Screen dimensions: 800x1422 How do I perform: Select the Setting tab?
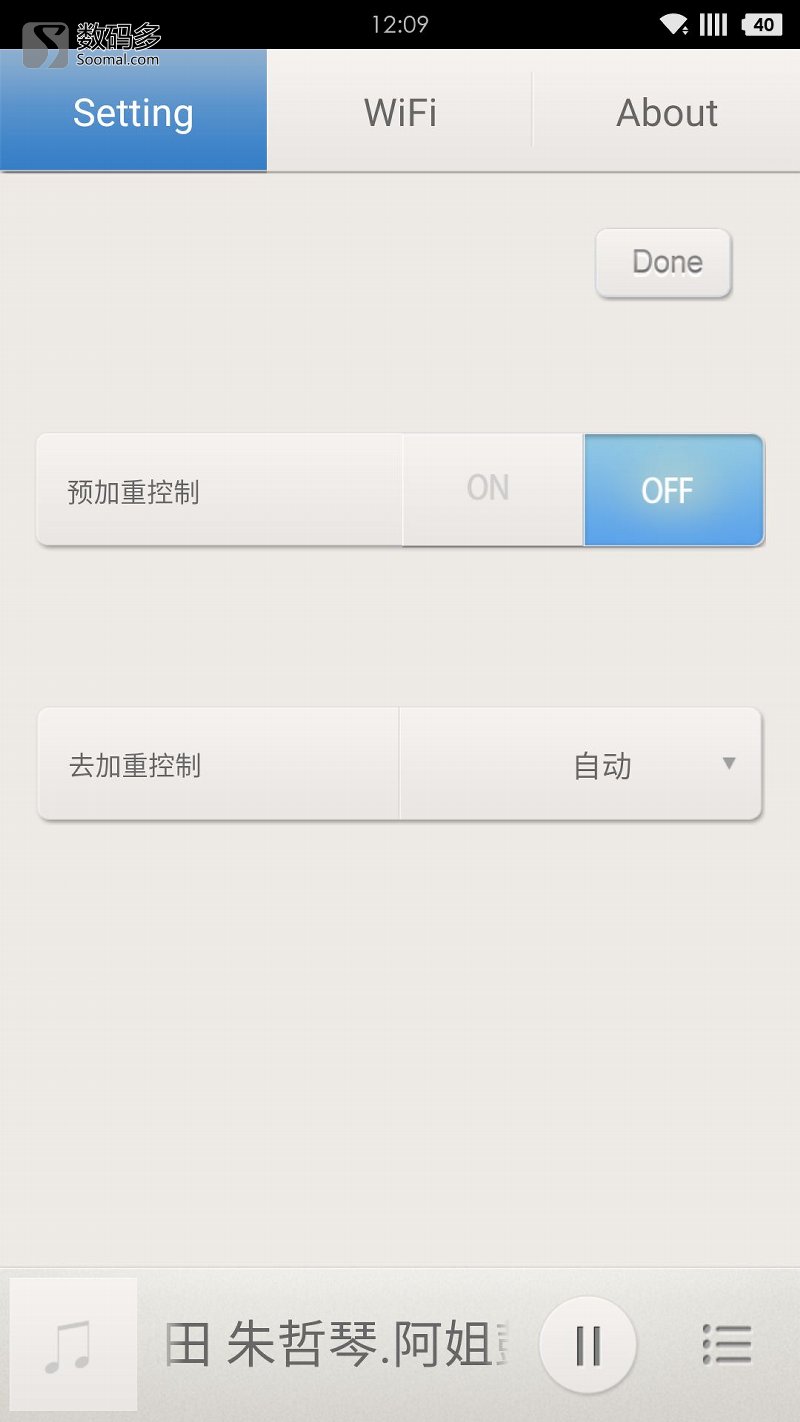[x=133, y=112]
